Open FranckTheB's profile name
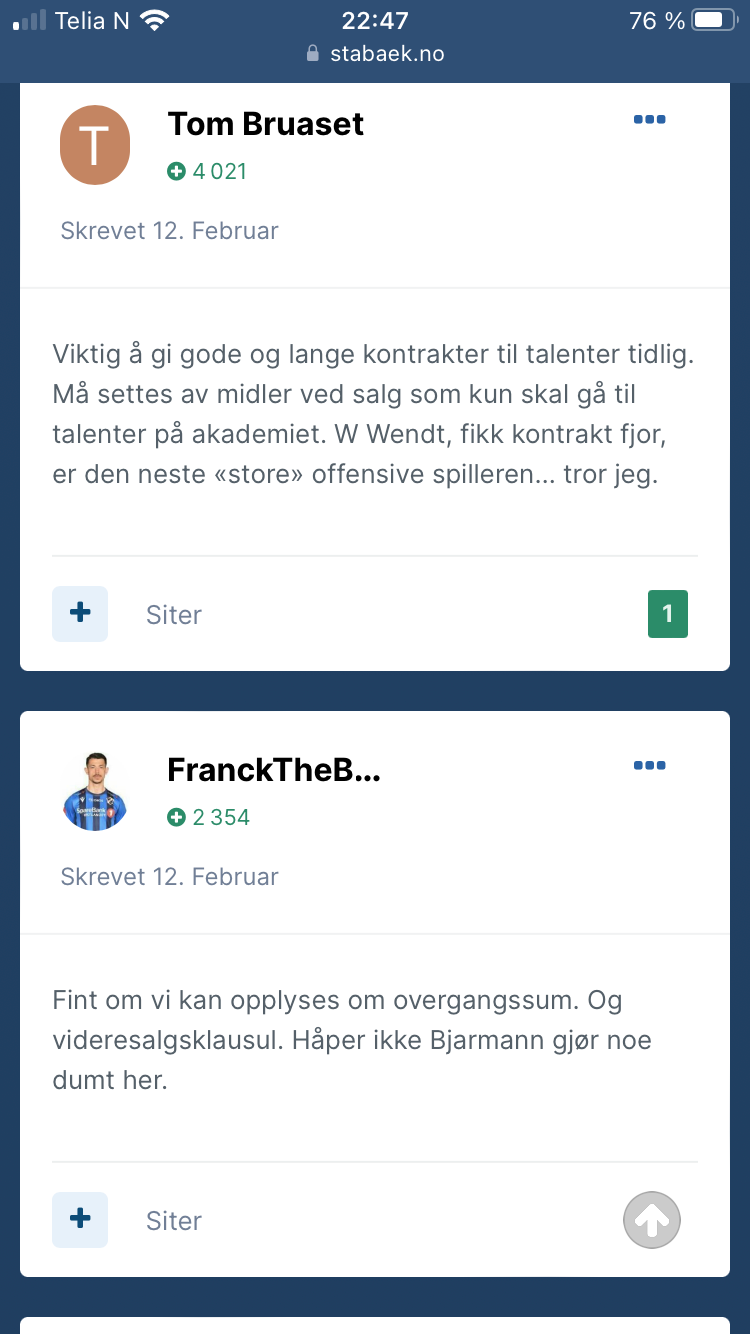The width and height of the screenshot is (750, 1334). coord(274,770)
